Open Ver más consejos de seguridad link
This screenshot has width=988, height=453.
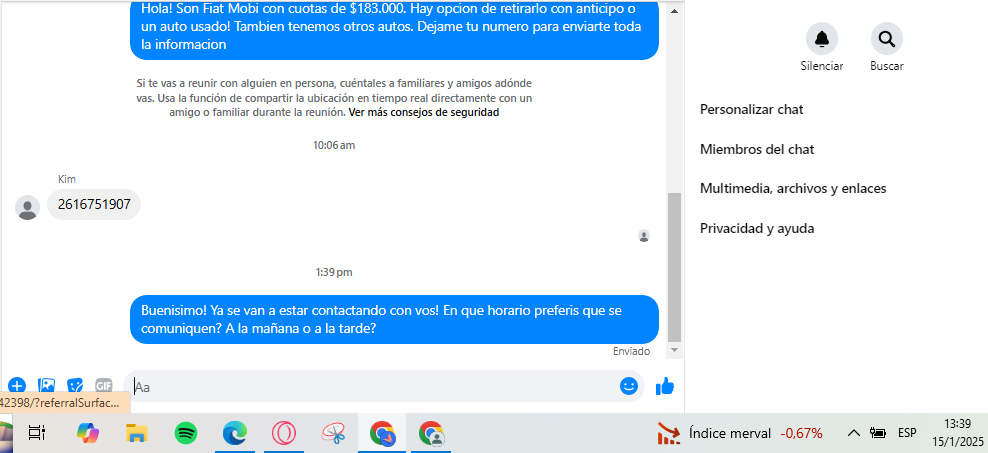[423, 113]
